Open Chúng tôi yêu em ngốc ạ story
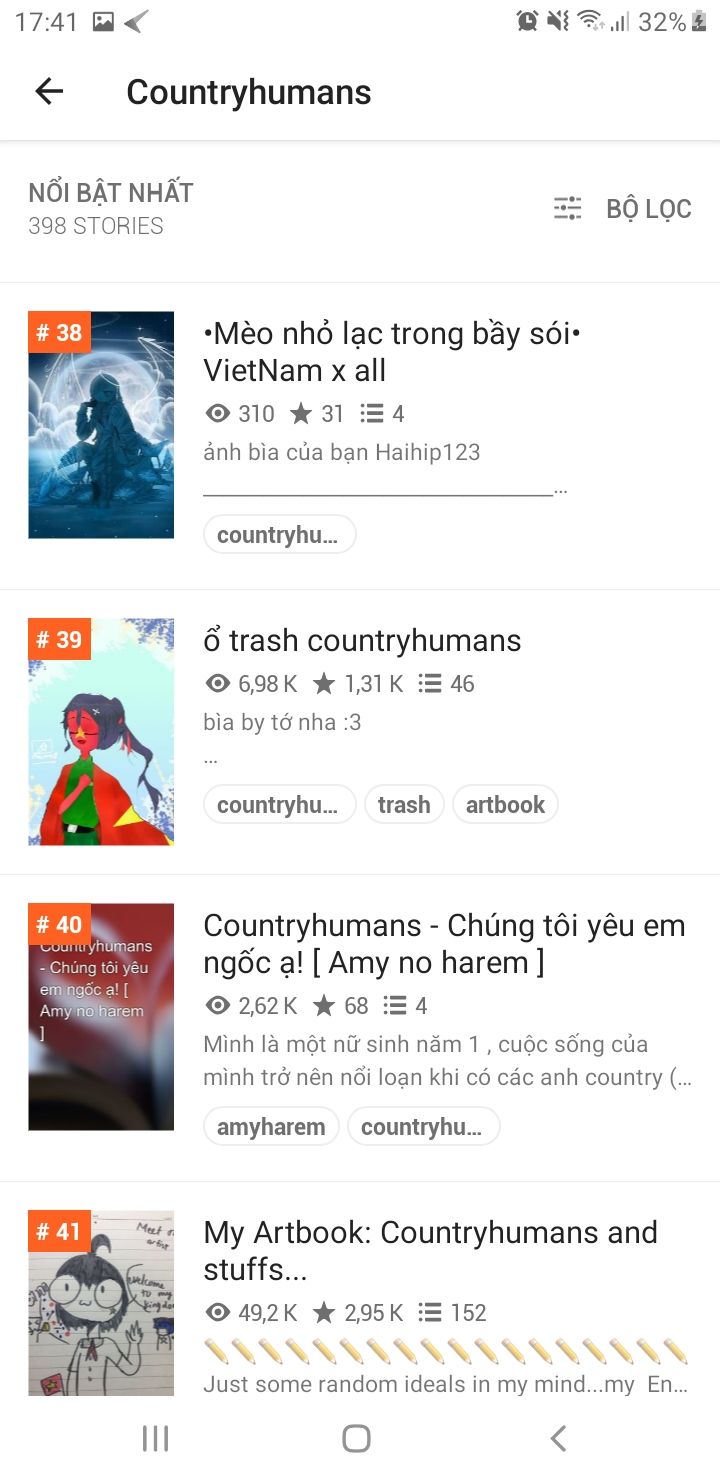Viewport: 720px width, 1480px height. 444,944
